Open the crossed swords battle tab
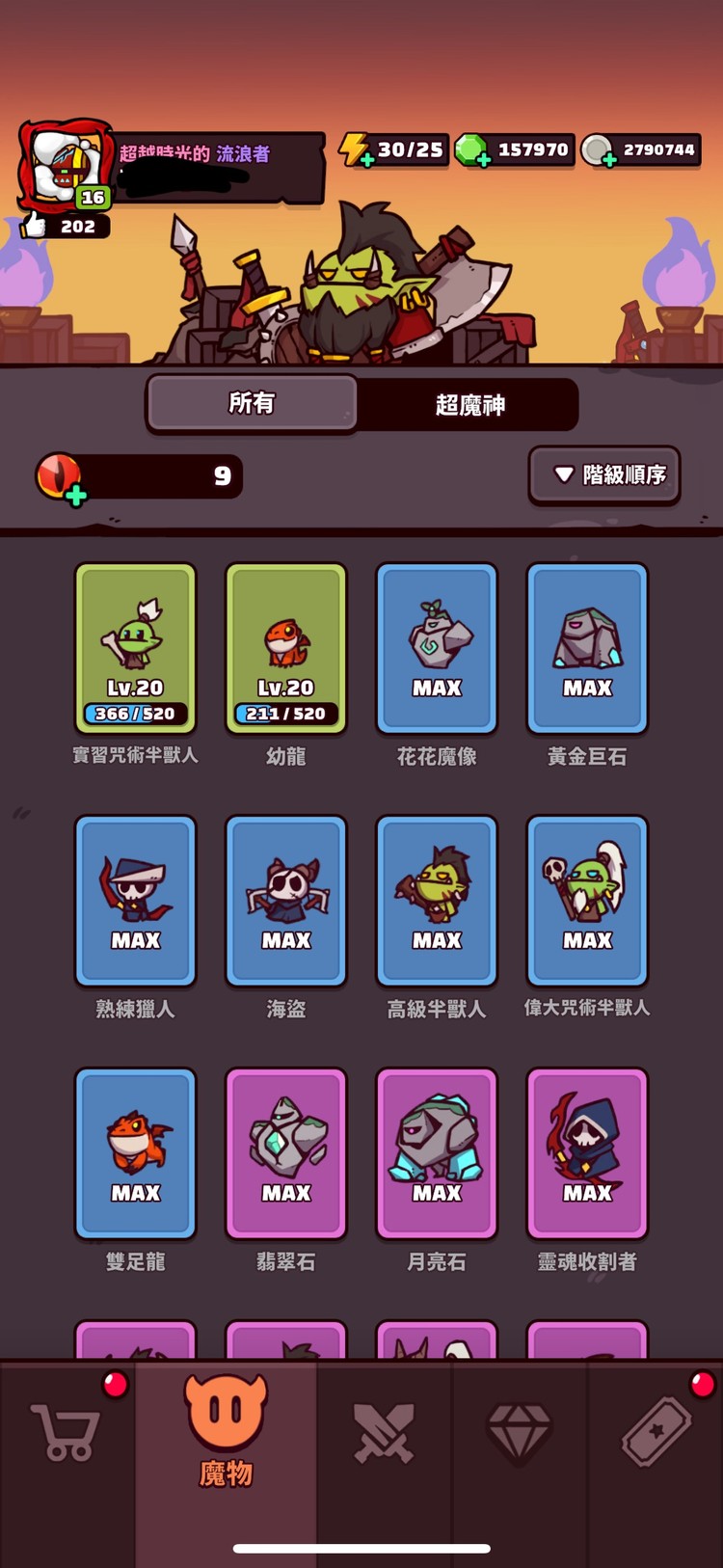 [x=384, y=1433]
